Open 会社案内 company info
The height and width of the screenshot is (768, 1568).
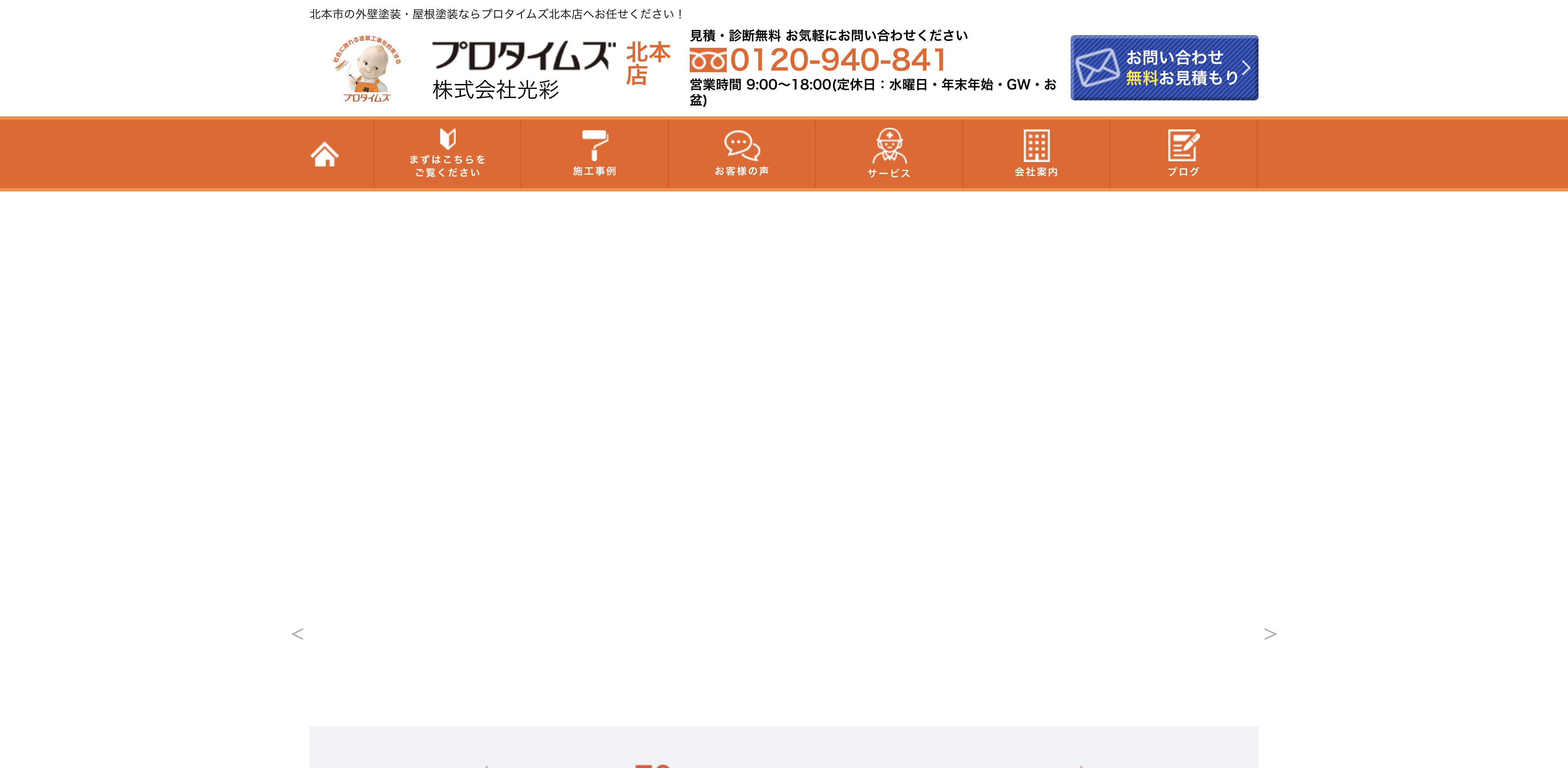click(x=1036, y=154)
